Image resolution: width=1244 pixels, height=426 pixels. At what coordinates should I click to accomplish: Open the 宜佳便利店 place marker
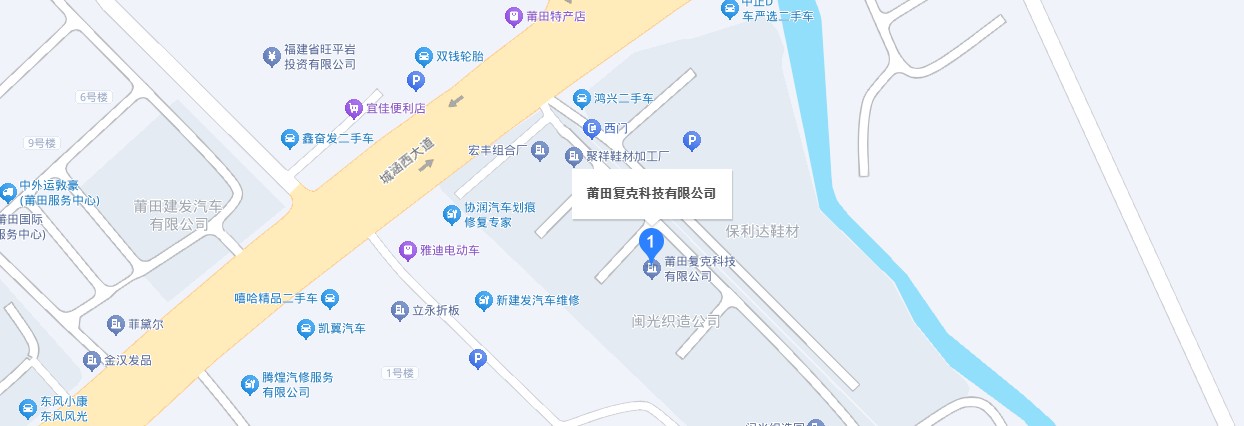[x=353, y=108]
